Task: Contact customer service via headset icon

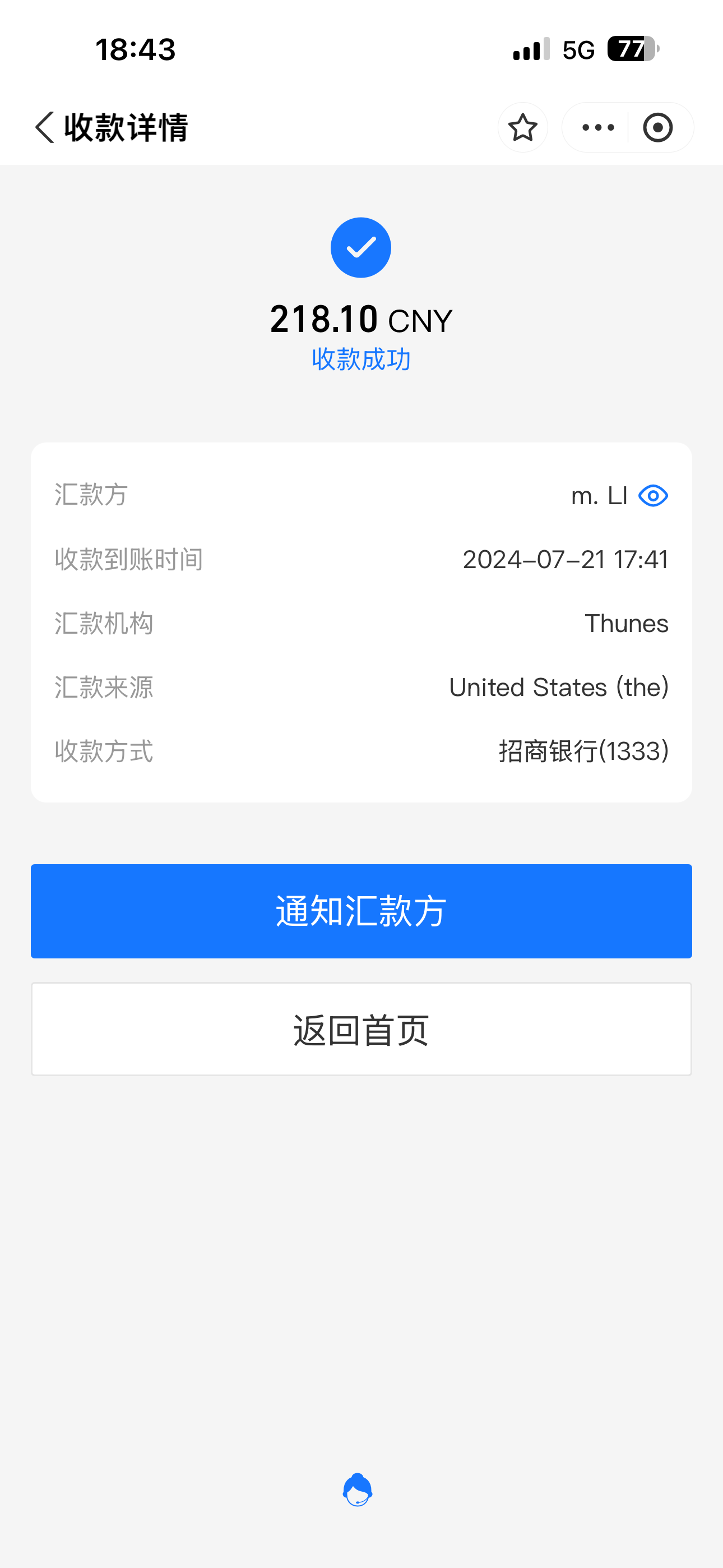Action: [x=358, y=1489]
